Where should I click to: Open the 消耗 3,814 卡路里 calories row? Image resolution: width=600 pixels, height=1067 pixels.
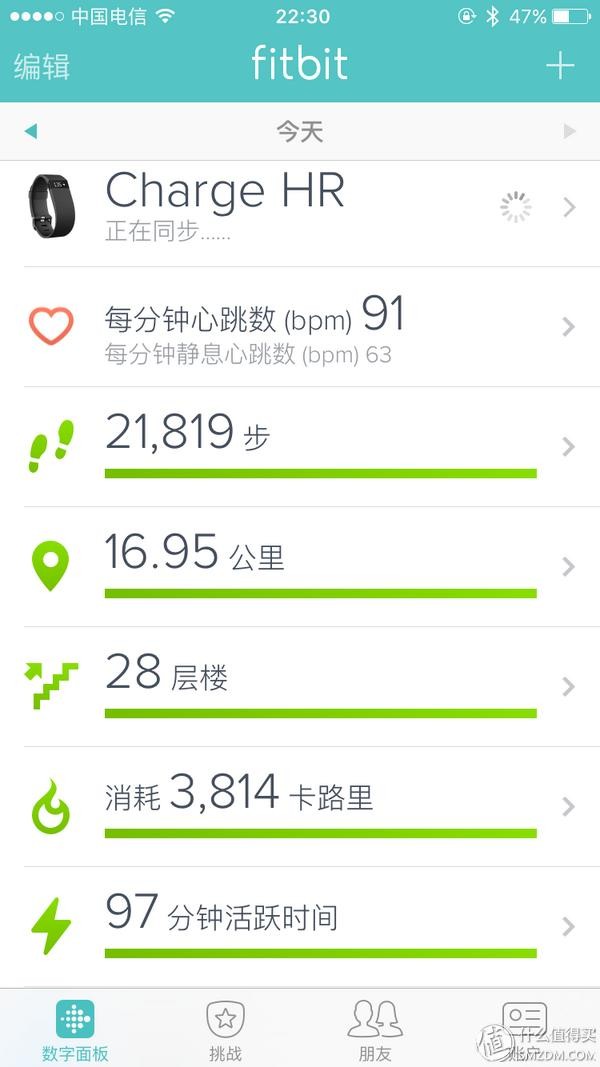tap(300, 807)
